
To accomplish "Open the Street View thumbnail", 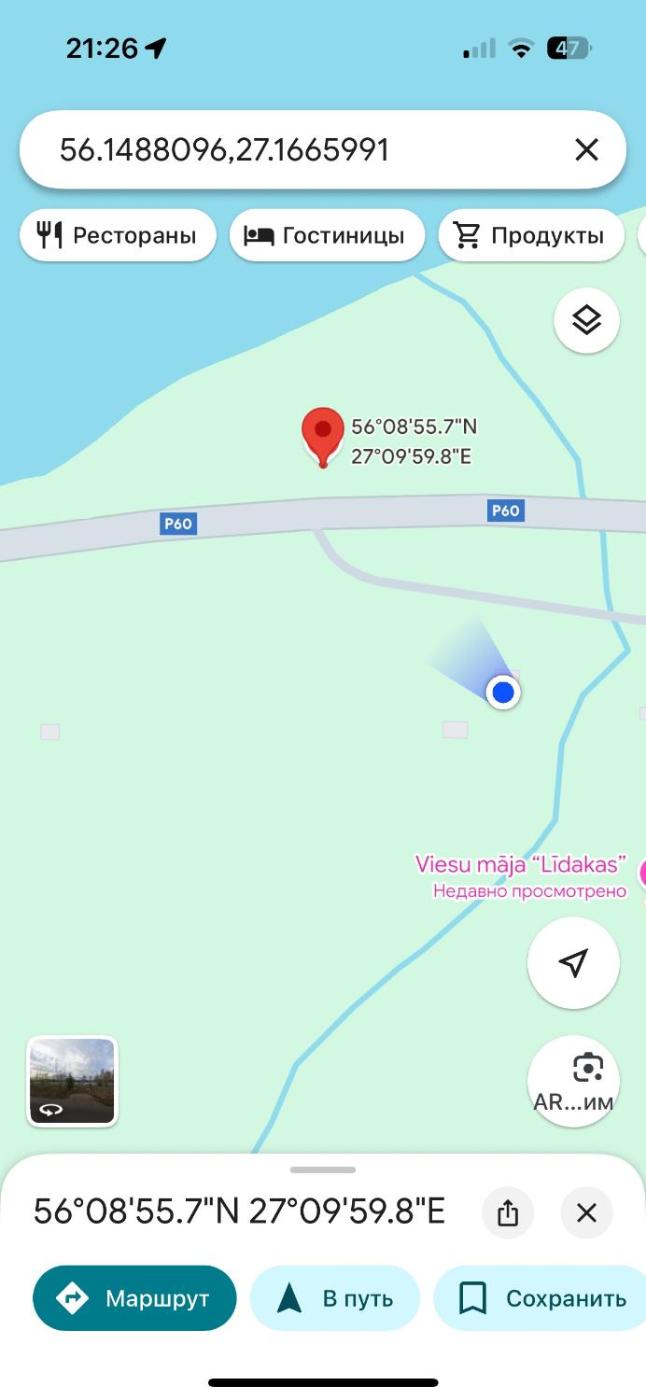I will point(72,1081).
